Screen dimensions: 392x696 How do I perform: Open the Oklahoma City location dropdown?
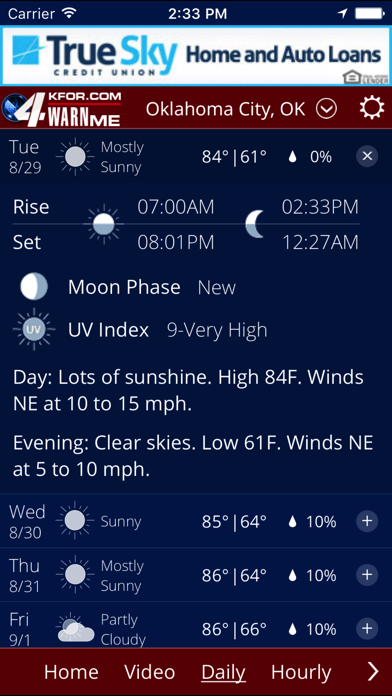click(326, 109)
